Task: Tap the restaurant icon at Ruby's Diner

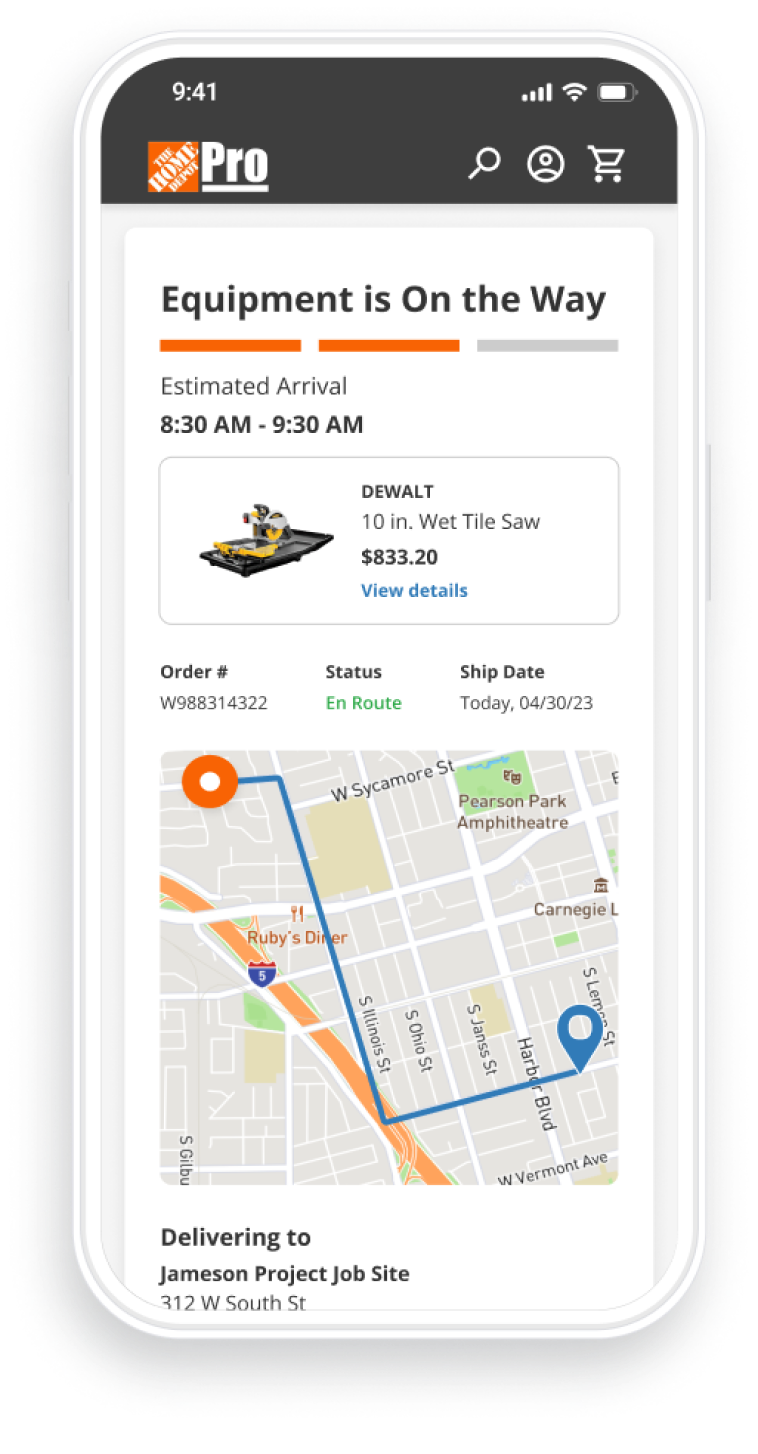Action: (x=297, y=914)
